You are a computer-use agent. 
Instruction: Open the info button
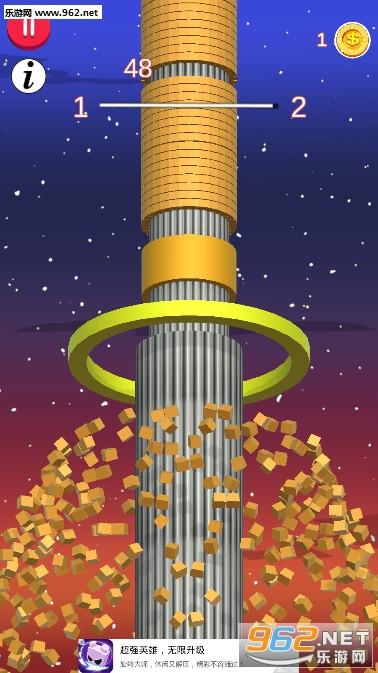[28, 76]
